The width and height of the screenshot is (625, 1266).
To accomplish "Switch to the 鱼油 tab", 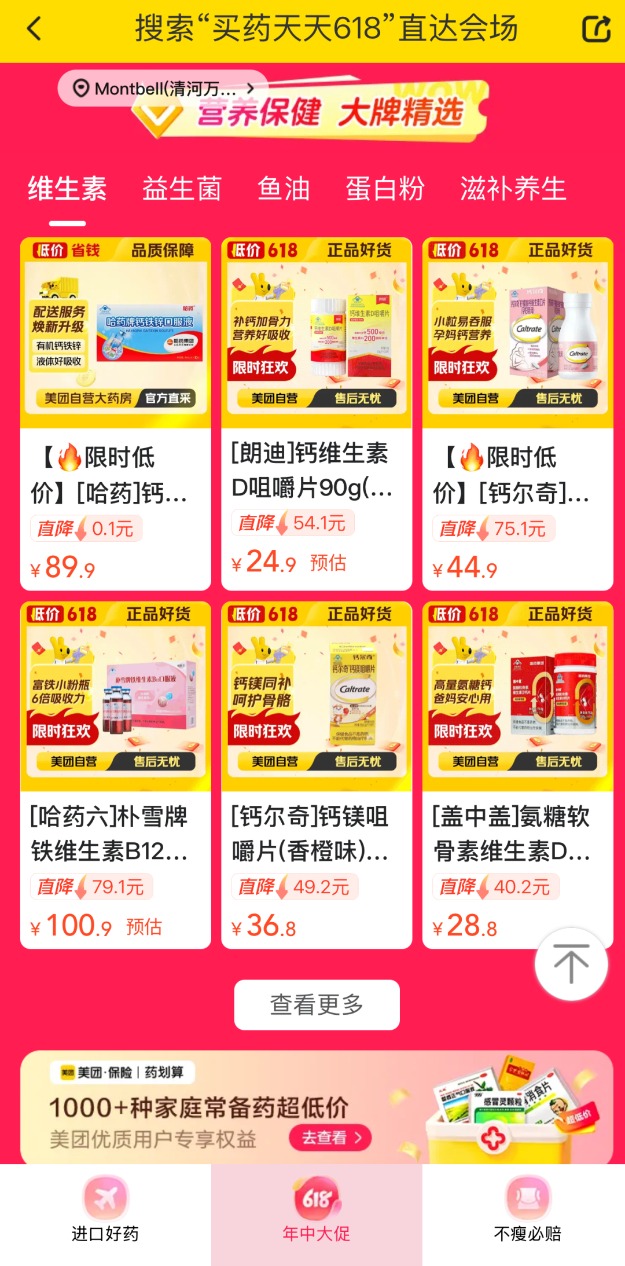I will 284,188.
